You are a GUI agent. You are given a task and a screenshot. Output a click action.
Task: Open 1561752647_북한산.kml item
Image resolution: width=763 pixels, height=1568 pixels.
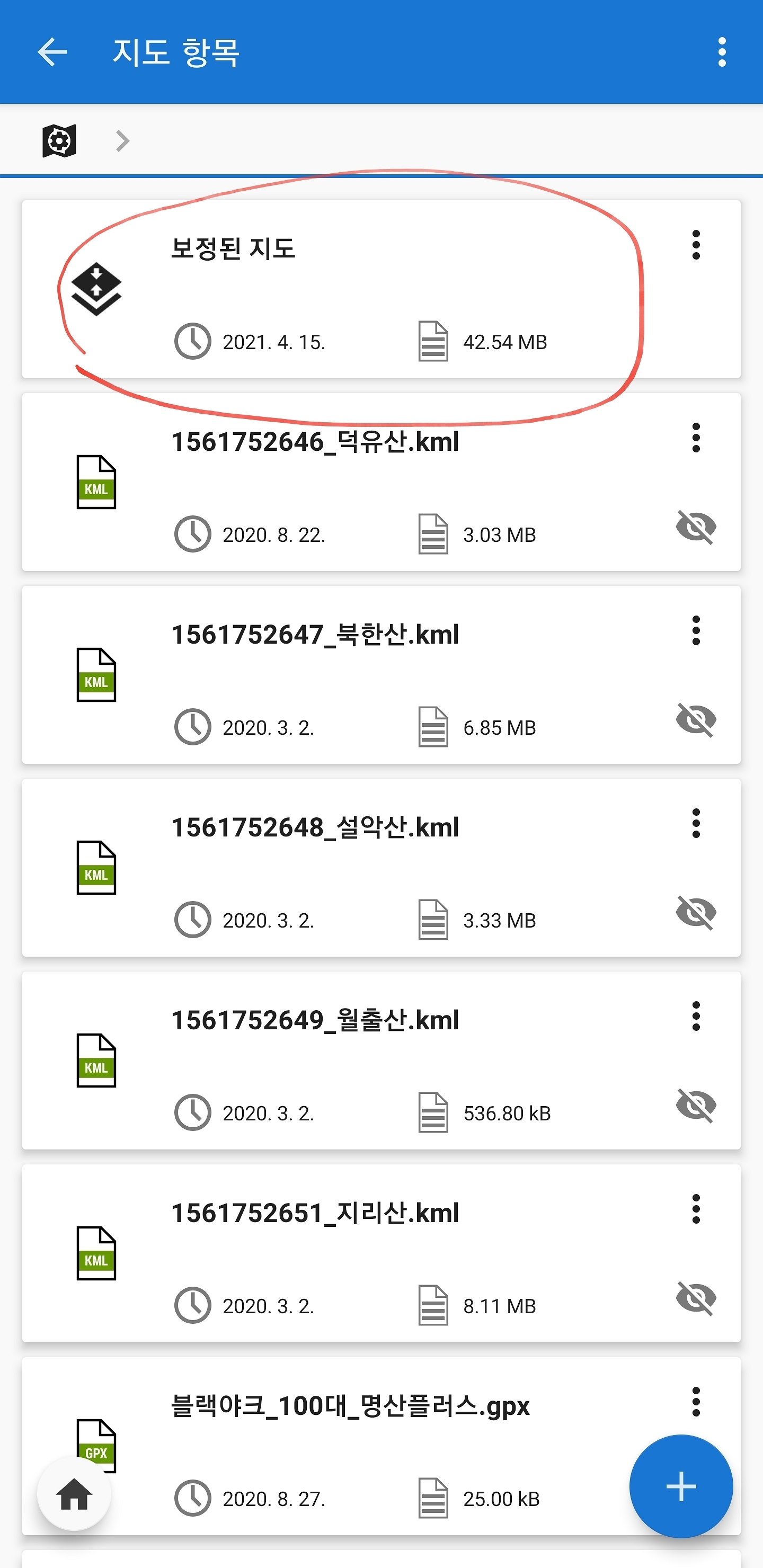[381, 674]
